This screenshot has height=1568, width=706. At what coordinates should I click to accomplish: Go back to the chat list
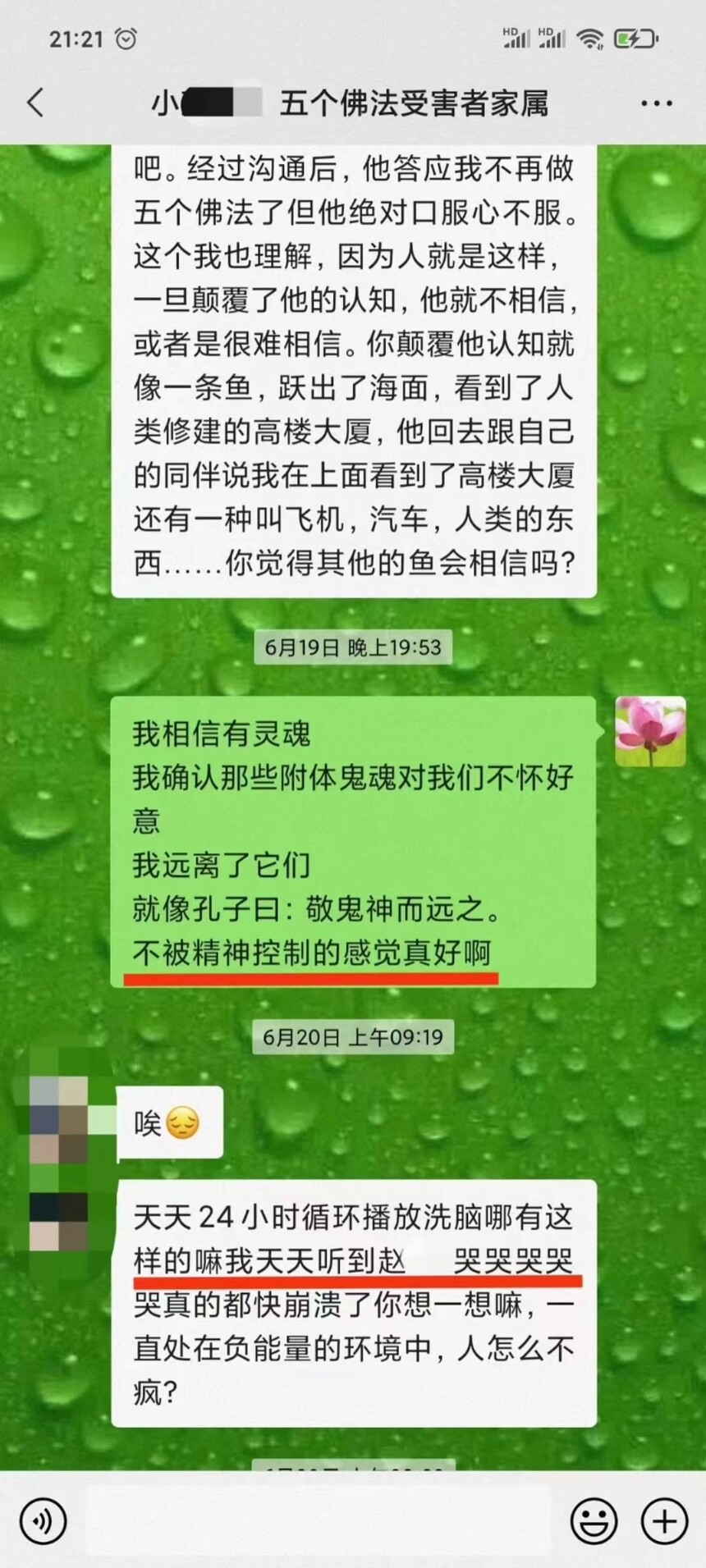[x=35, y=103]
